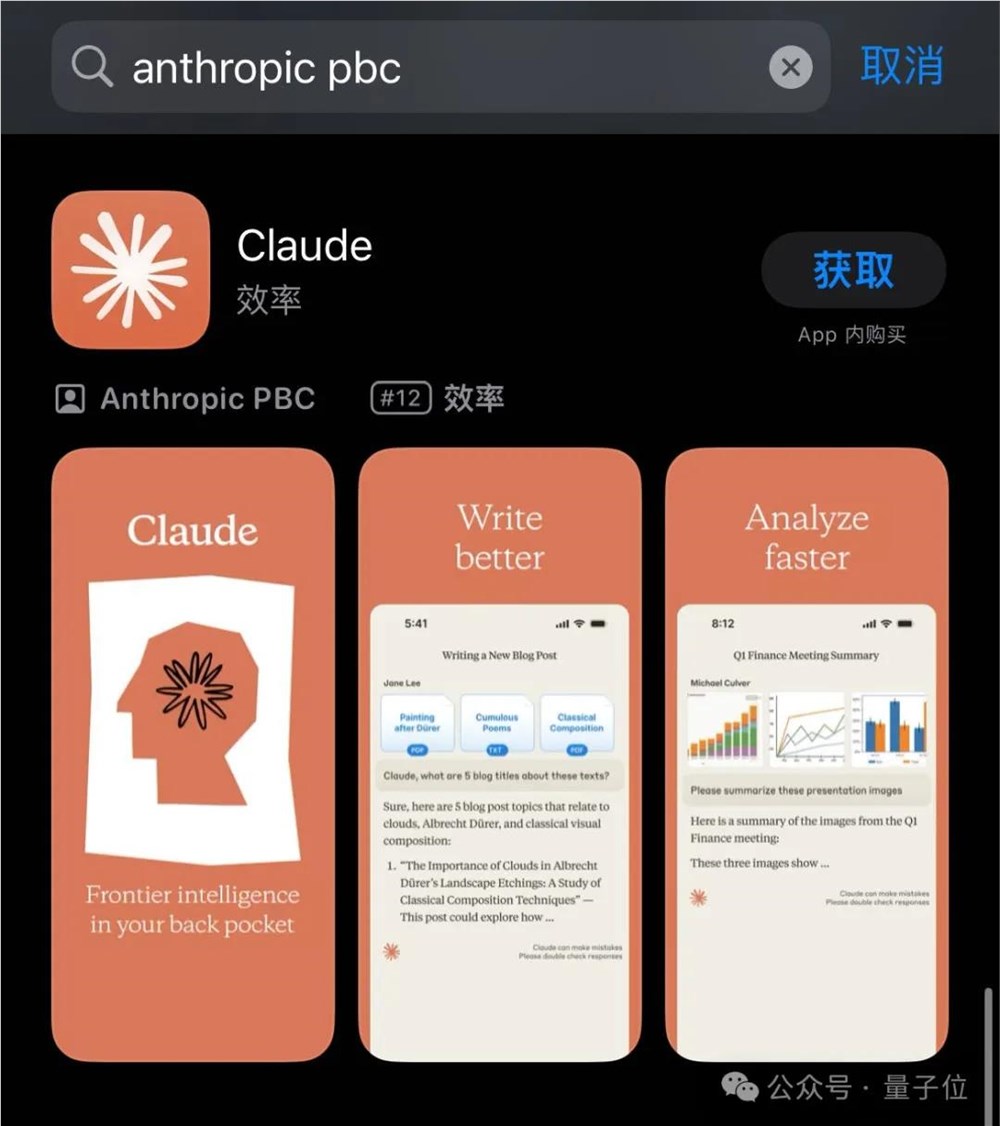The width and height of the screenshot is (1000, 1126).
Task: Get the Claude app with 获取
Action: [x=853, y=270]
